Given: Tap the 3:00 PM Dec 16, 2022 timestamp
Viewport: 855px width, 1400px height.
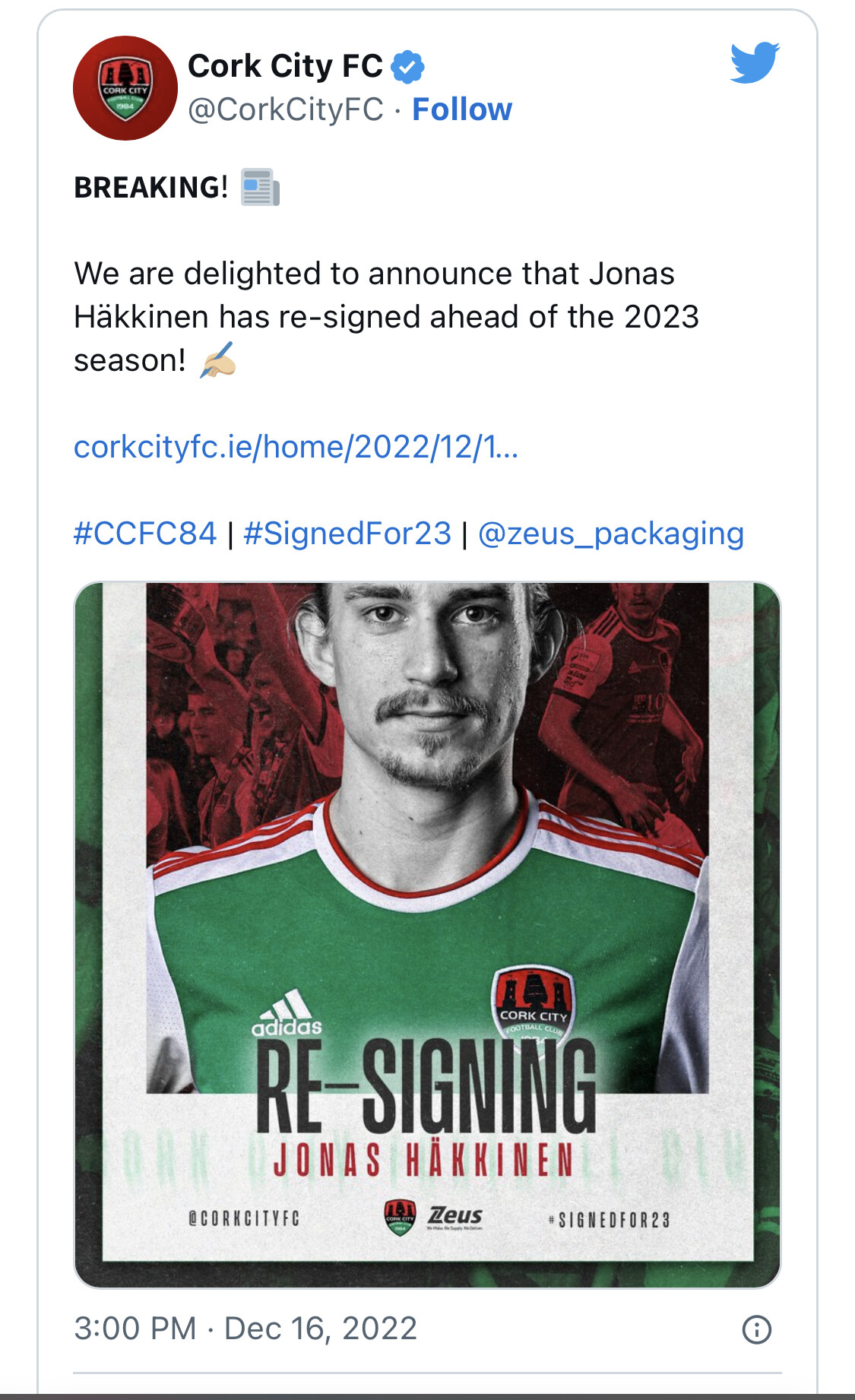Looking at the screenshot, I should tap(245, 1329).
